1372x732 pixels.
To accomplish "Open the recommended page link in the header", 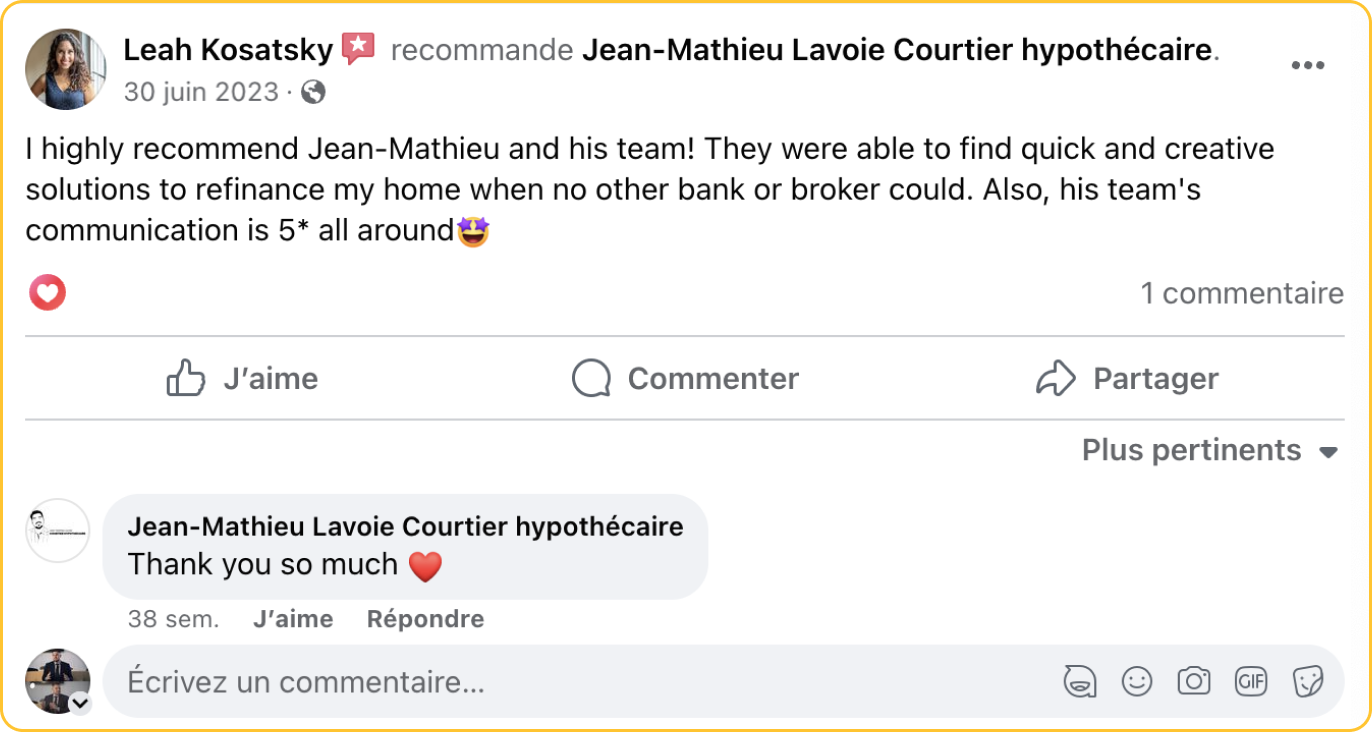I will 896,50.
